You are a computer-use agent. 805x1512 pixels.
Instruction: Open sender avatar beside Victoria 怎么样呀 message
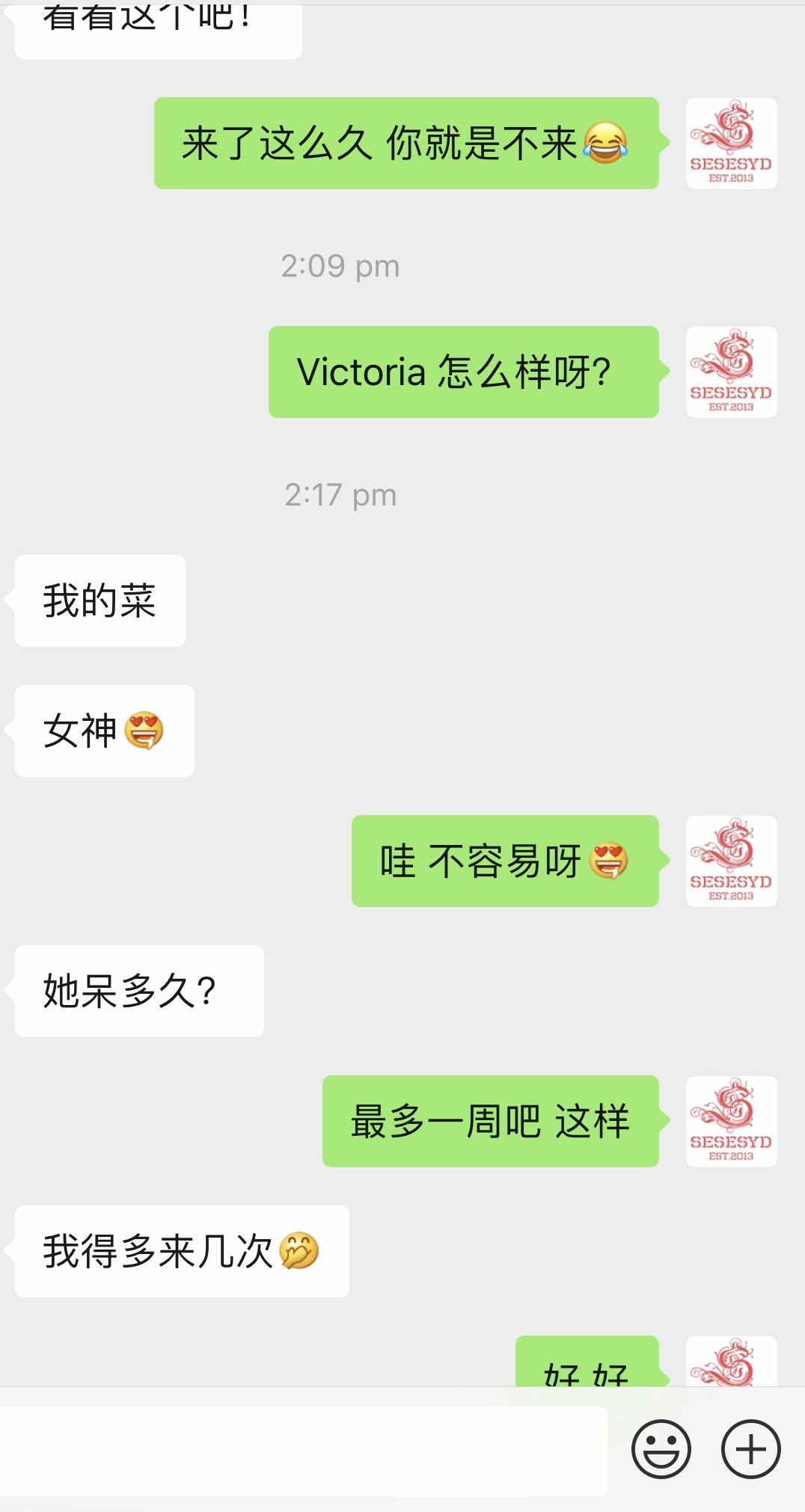pyautogui.click(x=731, y=372)
